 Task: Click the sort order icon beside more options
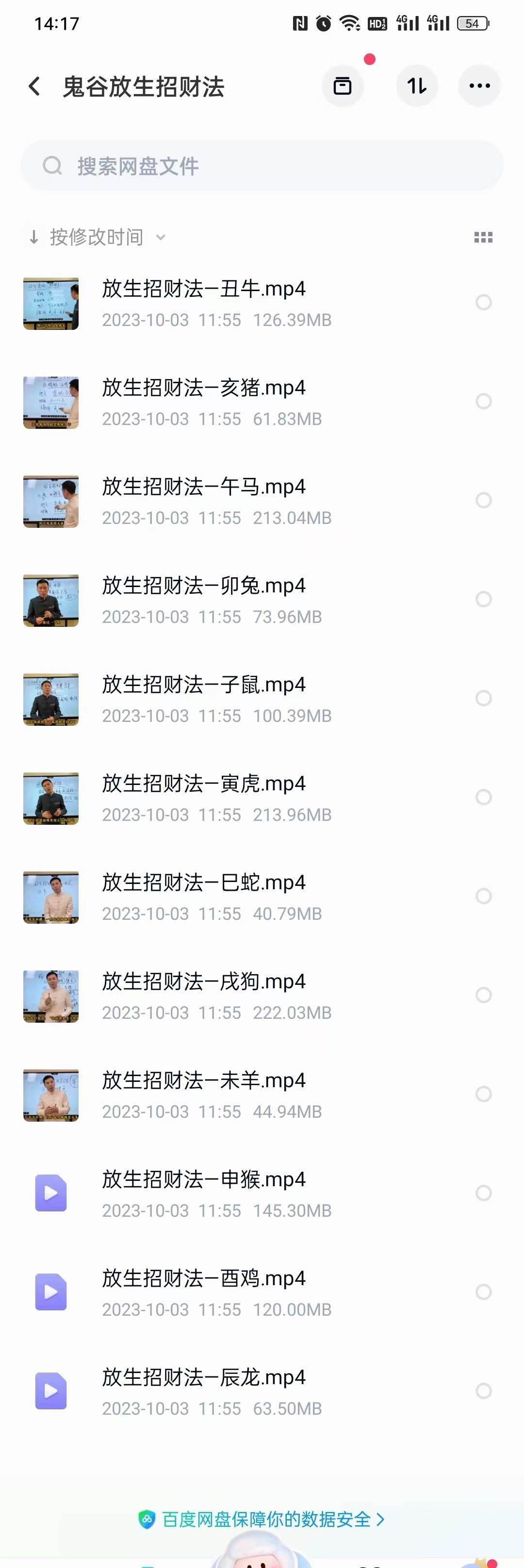(x=416, y=86)
